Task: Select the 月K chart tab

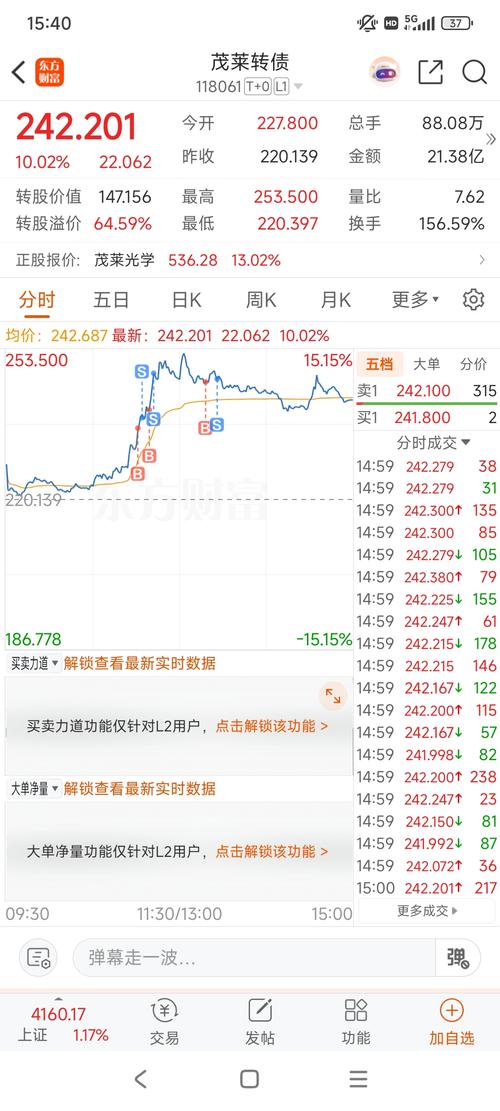Action: 336,300
